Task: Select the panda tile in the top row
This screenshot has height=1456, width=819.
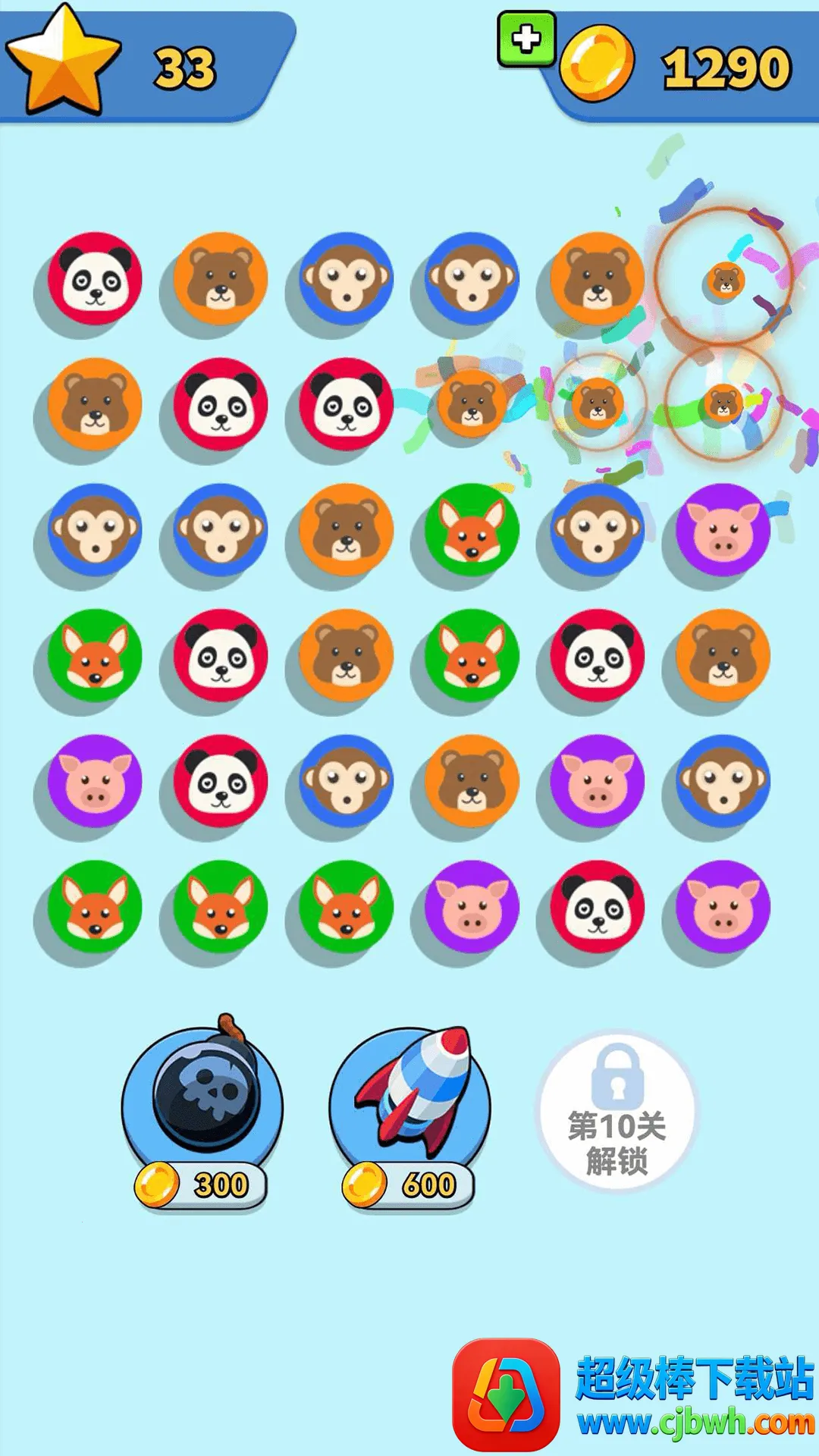Action: tap(95, 279)
